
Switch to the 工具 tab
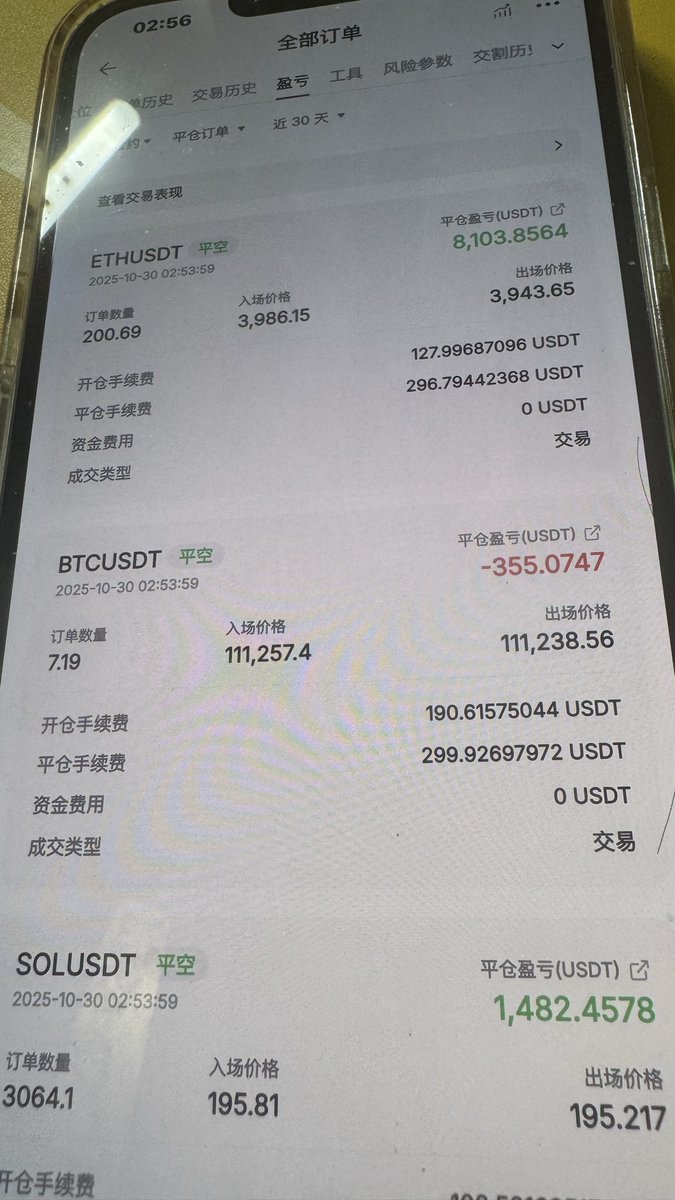(346, 74)
